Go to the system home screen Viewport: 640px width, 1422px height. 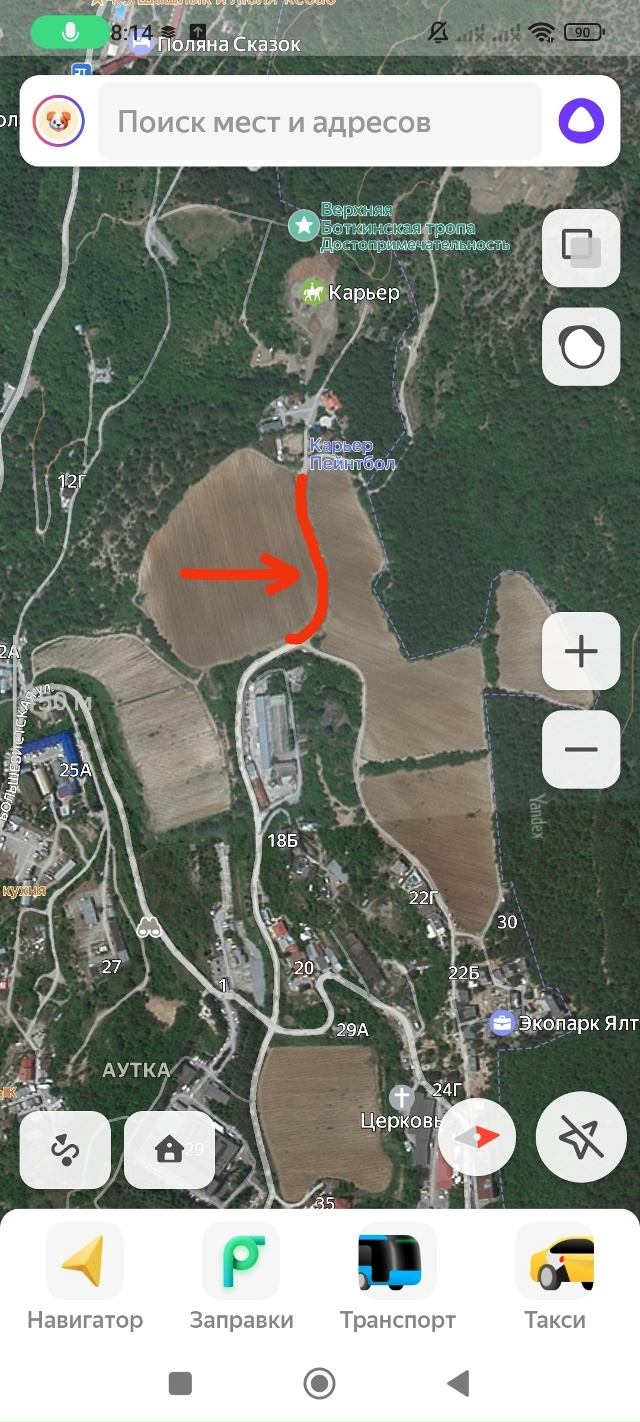[x=319, y=1383]
